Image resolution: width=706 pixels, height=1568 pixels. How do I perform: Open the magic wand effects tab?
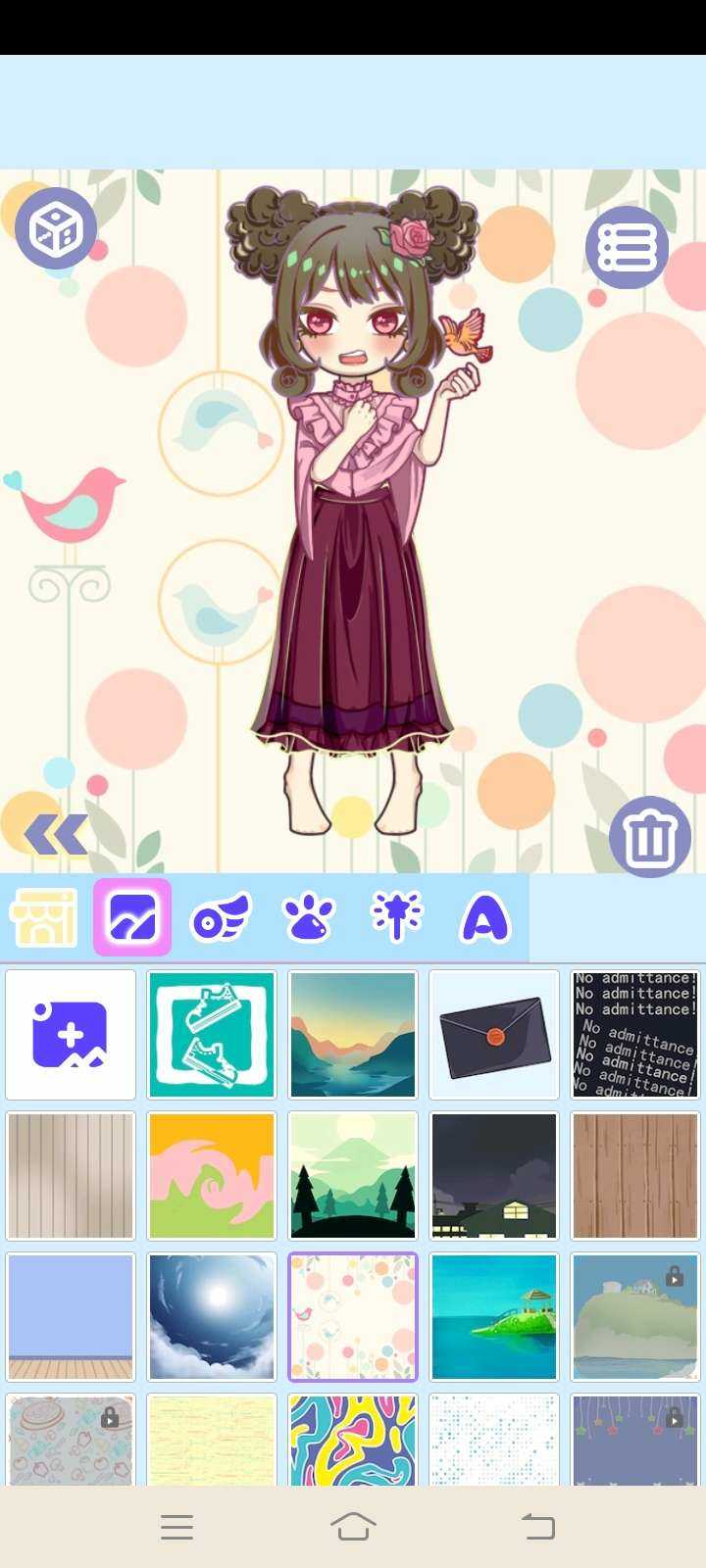point(396,918)
